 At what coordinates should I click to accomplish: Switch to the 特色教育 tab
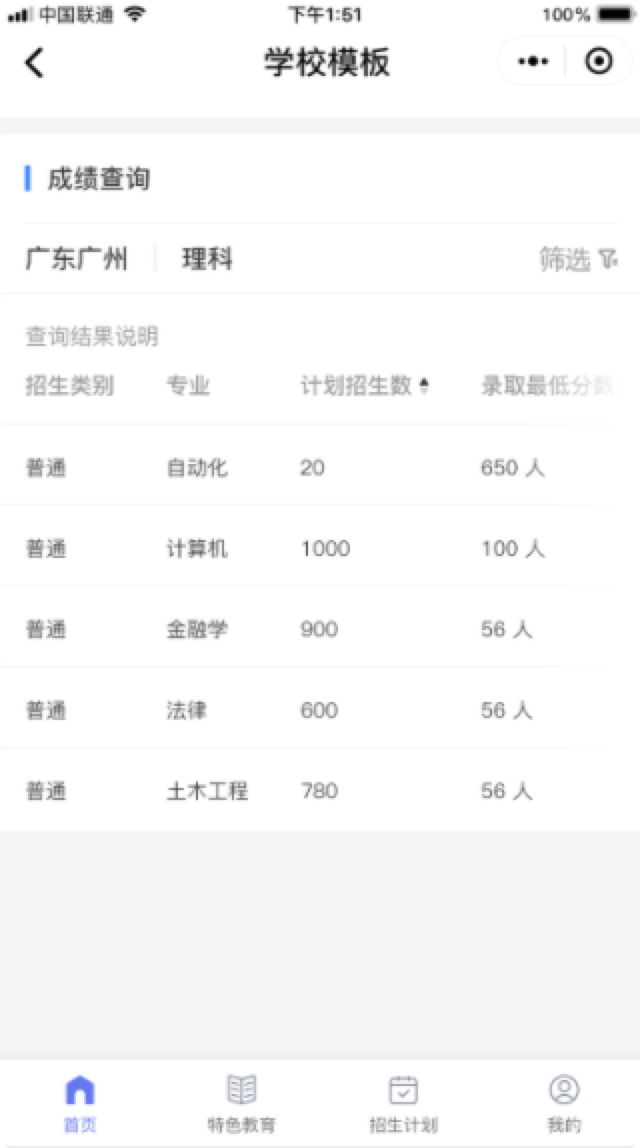[241, 1103]
